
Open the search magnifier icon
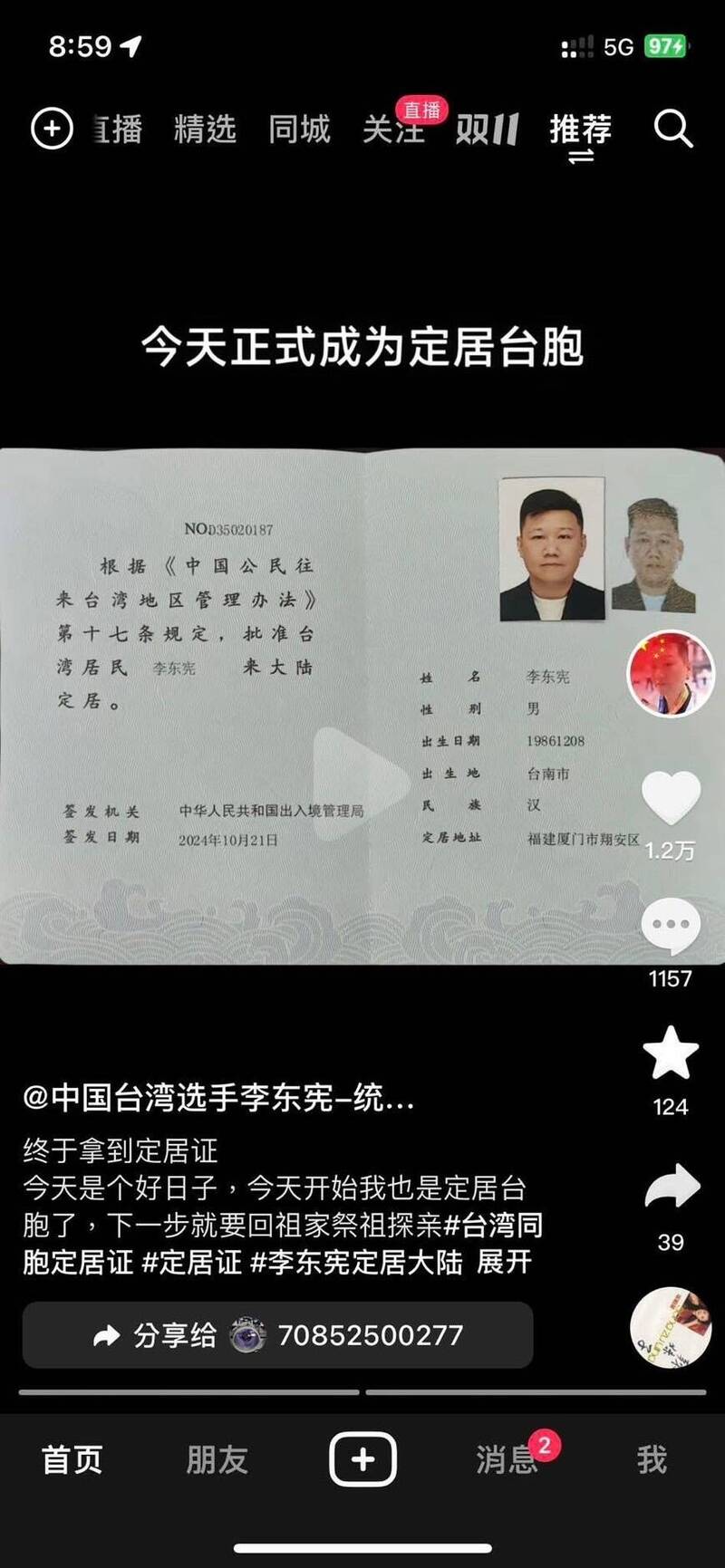point(672,129)
